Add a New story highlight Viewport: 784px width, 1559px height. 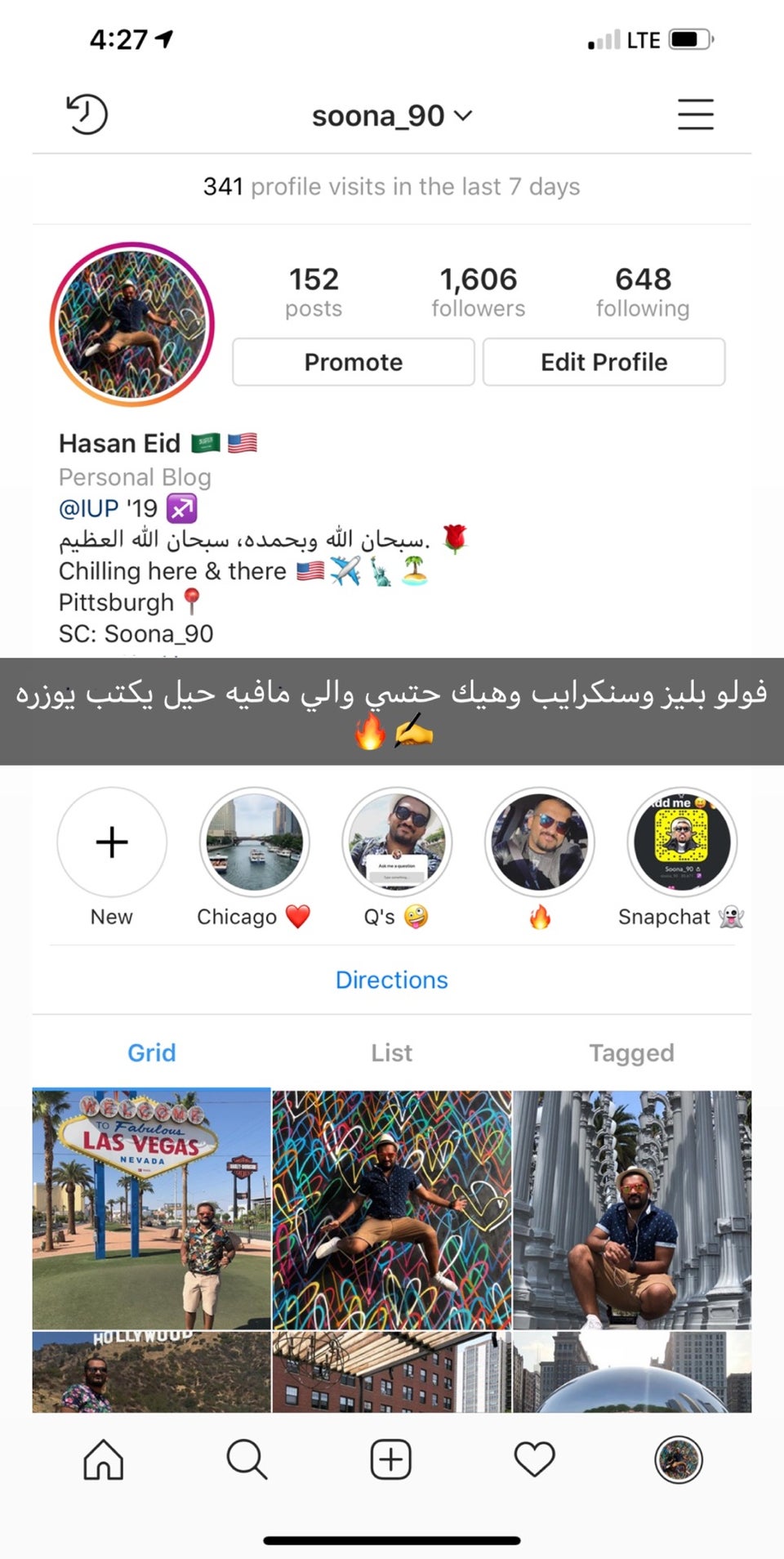point(112,842)
